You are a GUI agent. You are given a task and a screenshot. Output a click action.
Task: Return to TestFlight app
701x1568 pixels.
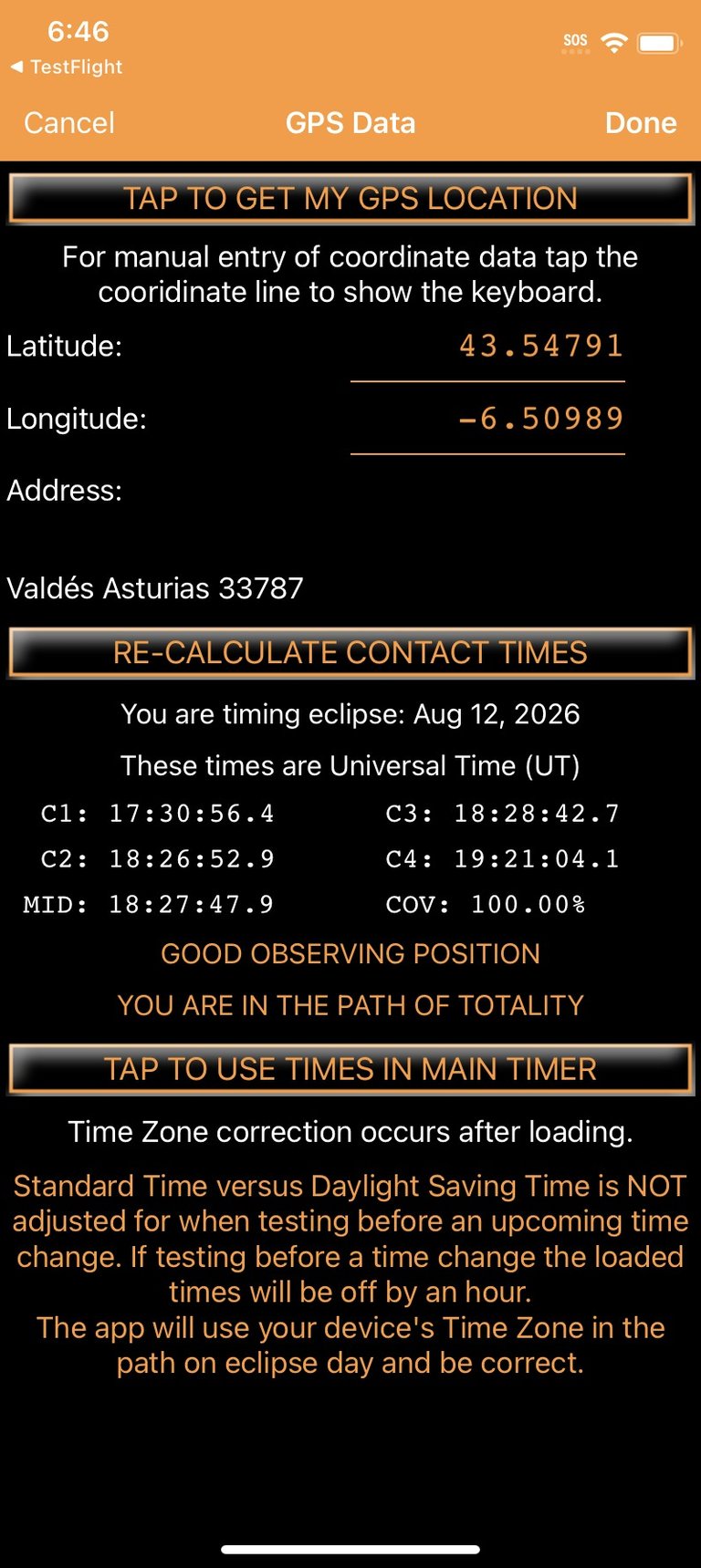point(67,67)
